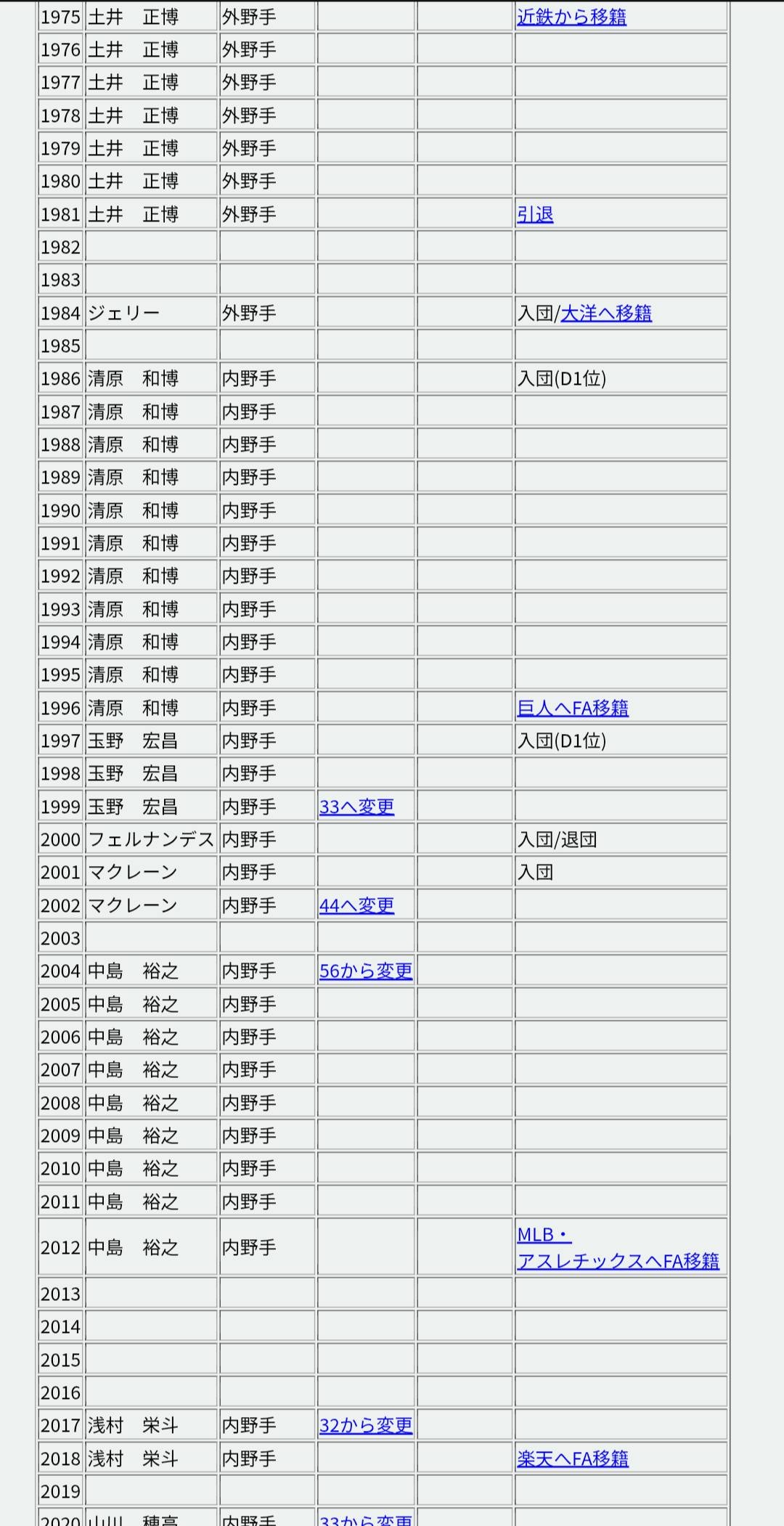This screenshot has width=784, height=1526.
Task: Follow the MLB・アスレチックスへFA移籍 link
Action: 618,1247
